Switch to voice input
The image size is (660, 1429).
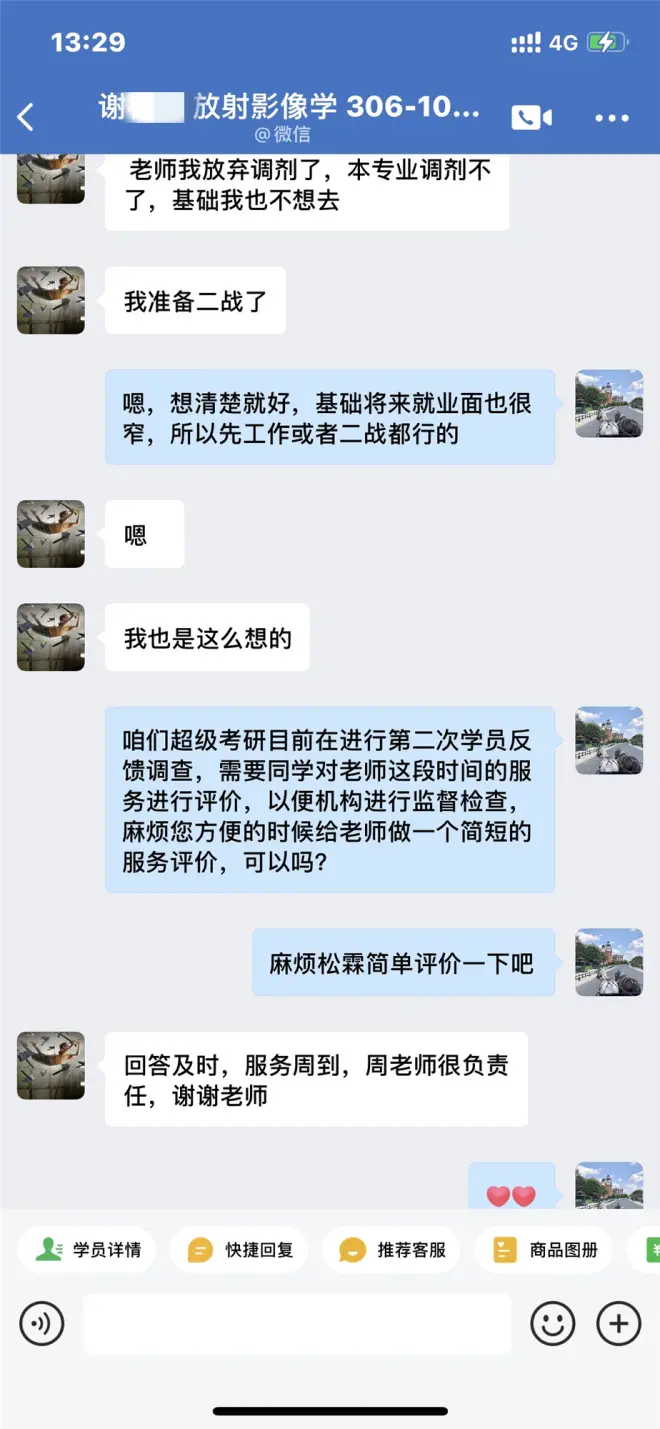(42, 1324)
